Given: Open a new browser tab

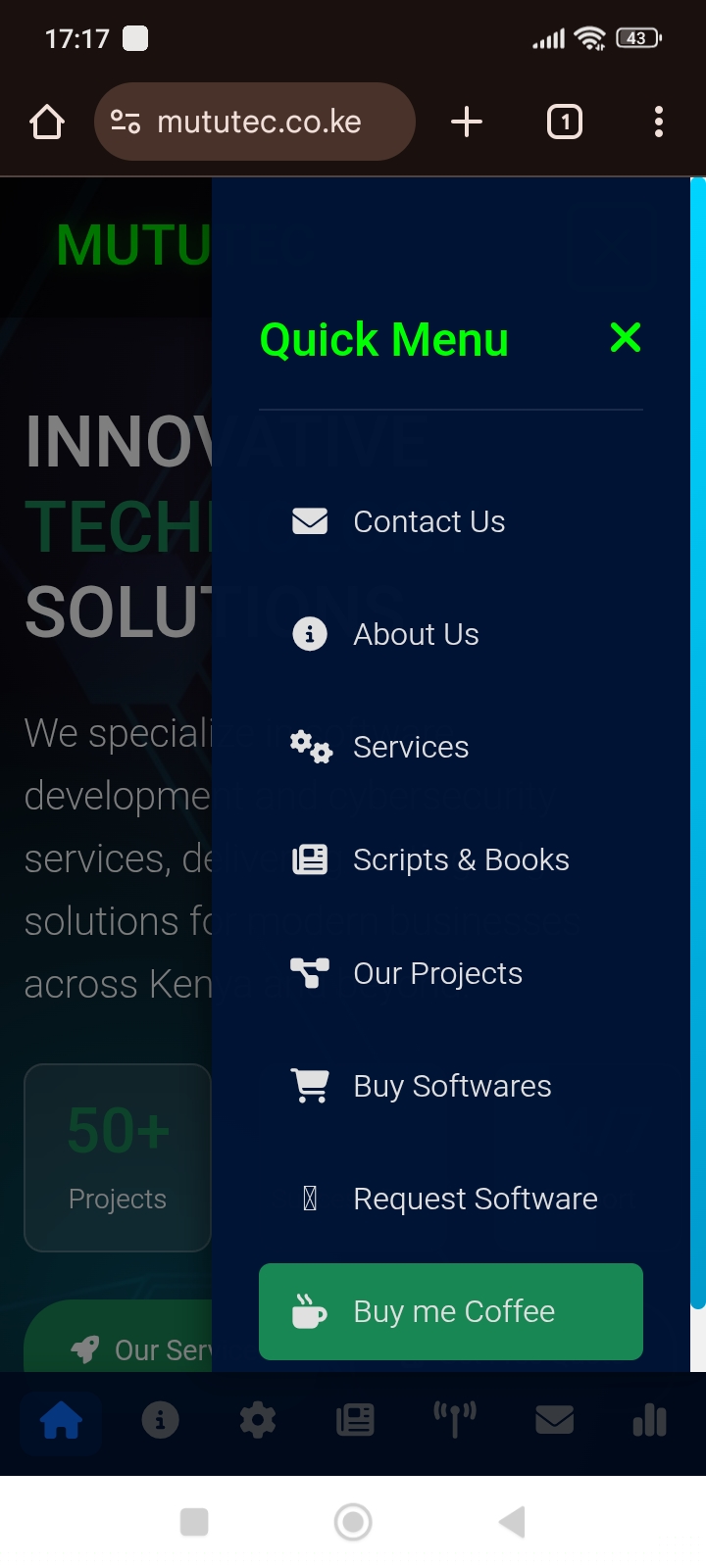Looking at the screenshot, I should click(x=467, y=122).
